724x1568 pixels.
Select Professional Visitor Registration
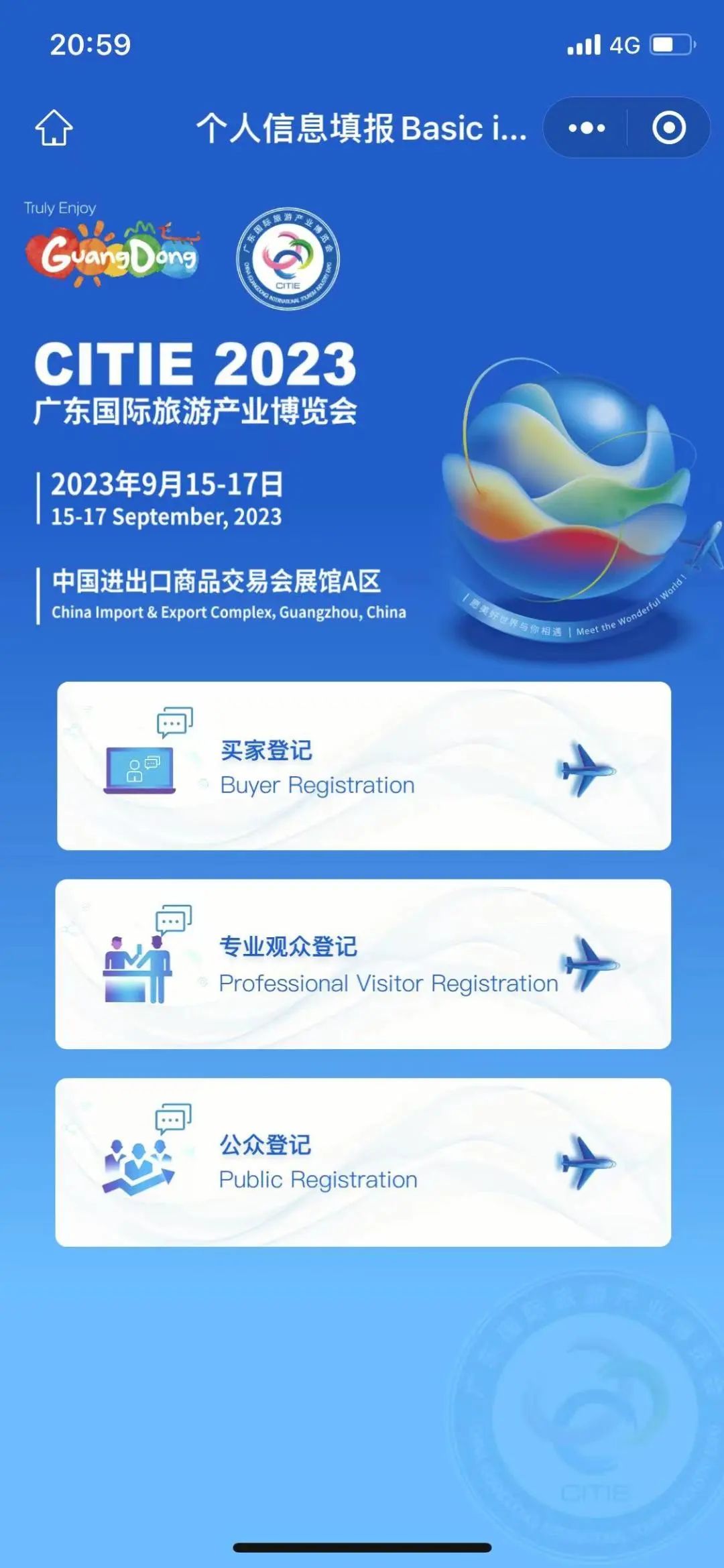click(363, 963)
